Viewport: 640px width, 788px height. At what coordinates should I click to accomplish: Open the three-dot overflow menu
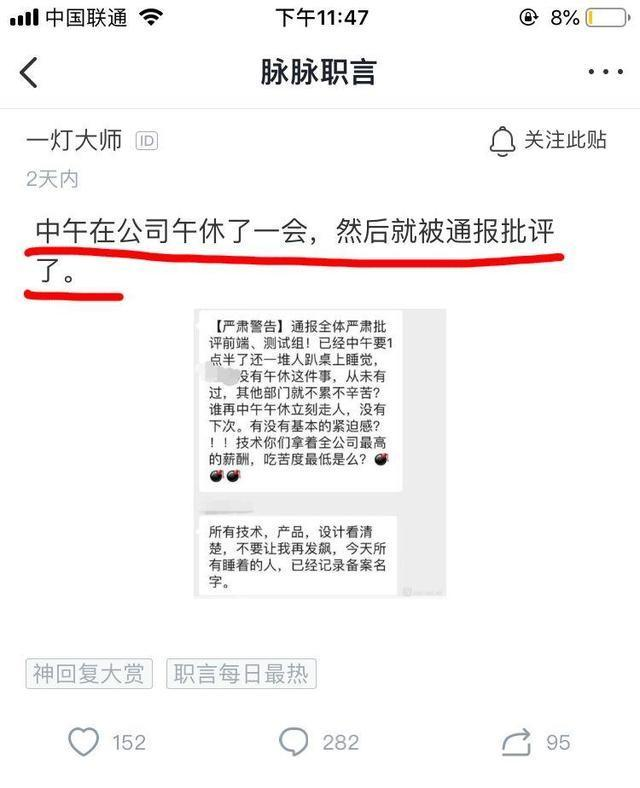coord(605,72)
